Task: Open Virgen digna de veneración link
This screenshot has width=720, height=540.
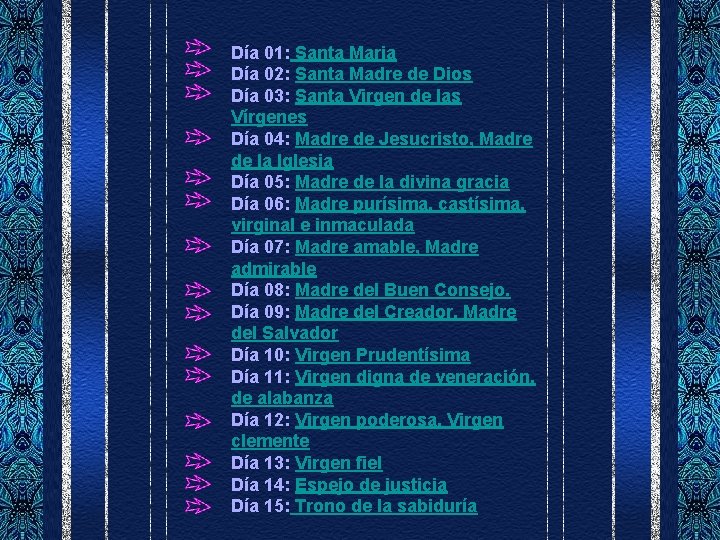Action: click(x=415, y=377)
